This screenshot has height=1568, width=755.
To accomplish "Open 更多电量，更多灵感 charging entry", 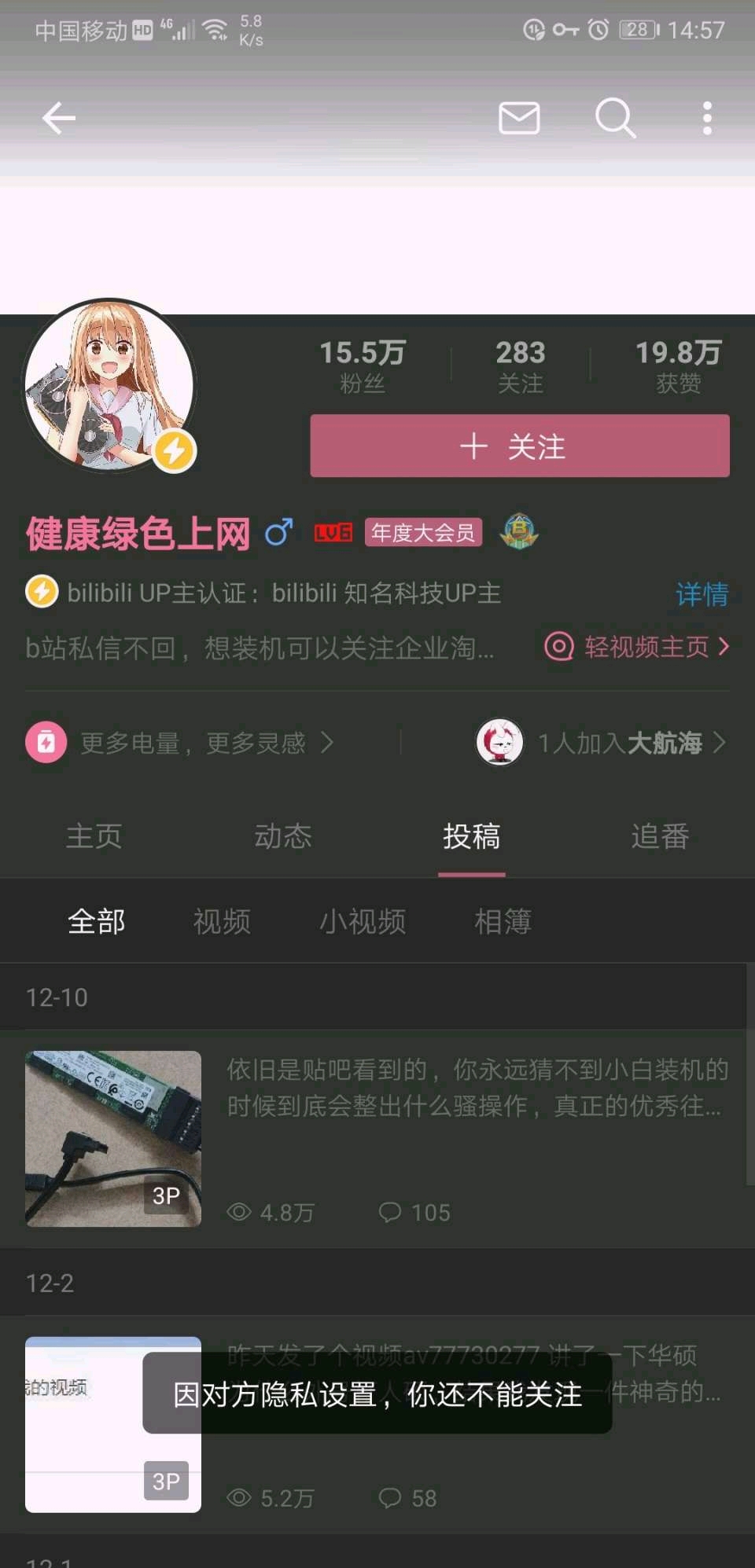I will [x=181, y=743].
